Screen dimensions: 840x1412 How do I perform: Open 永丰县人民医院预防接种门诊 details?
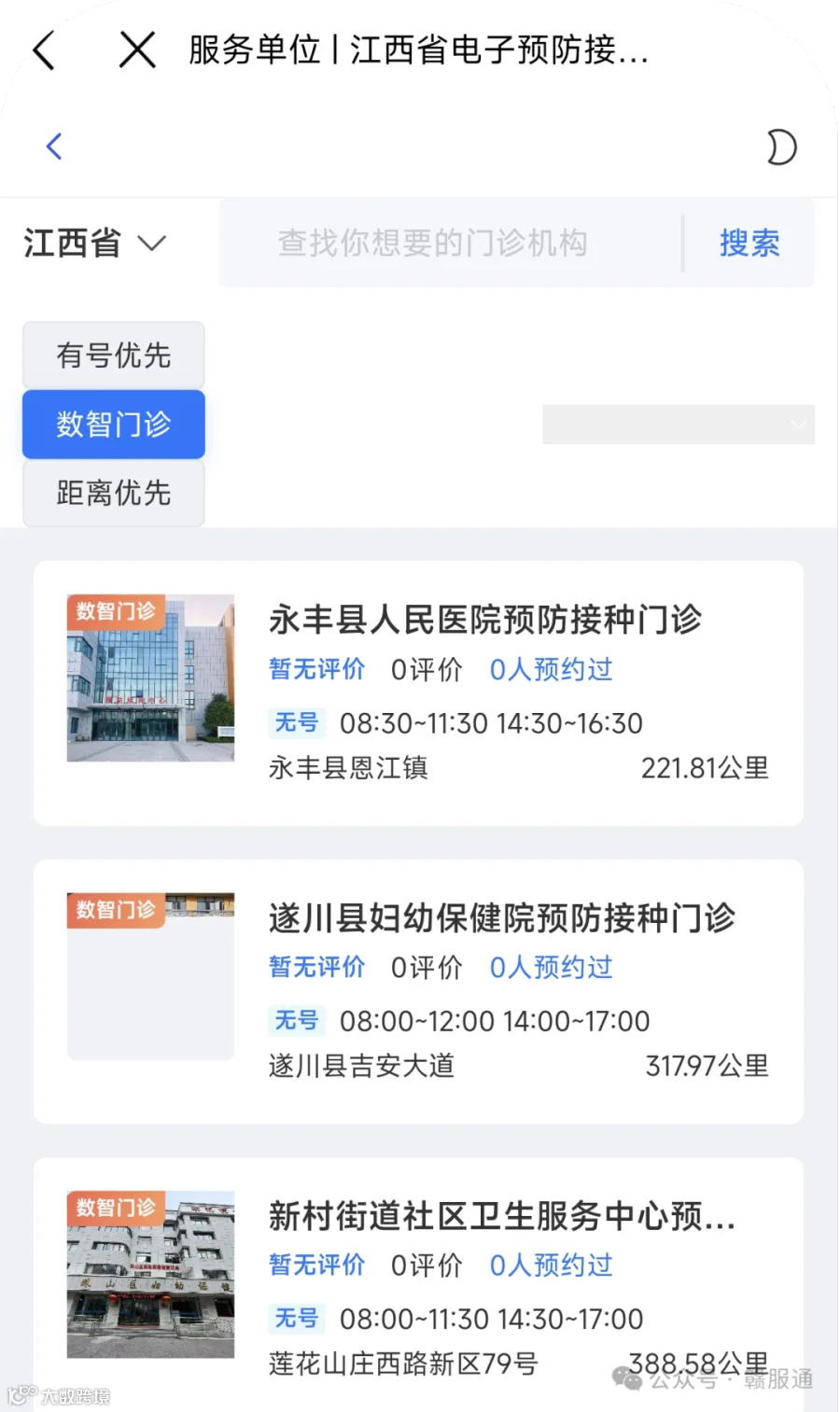click(486, 620)
